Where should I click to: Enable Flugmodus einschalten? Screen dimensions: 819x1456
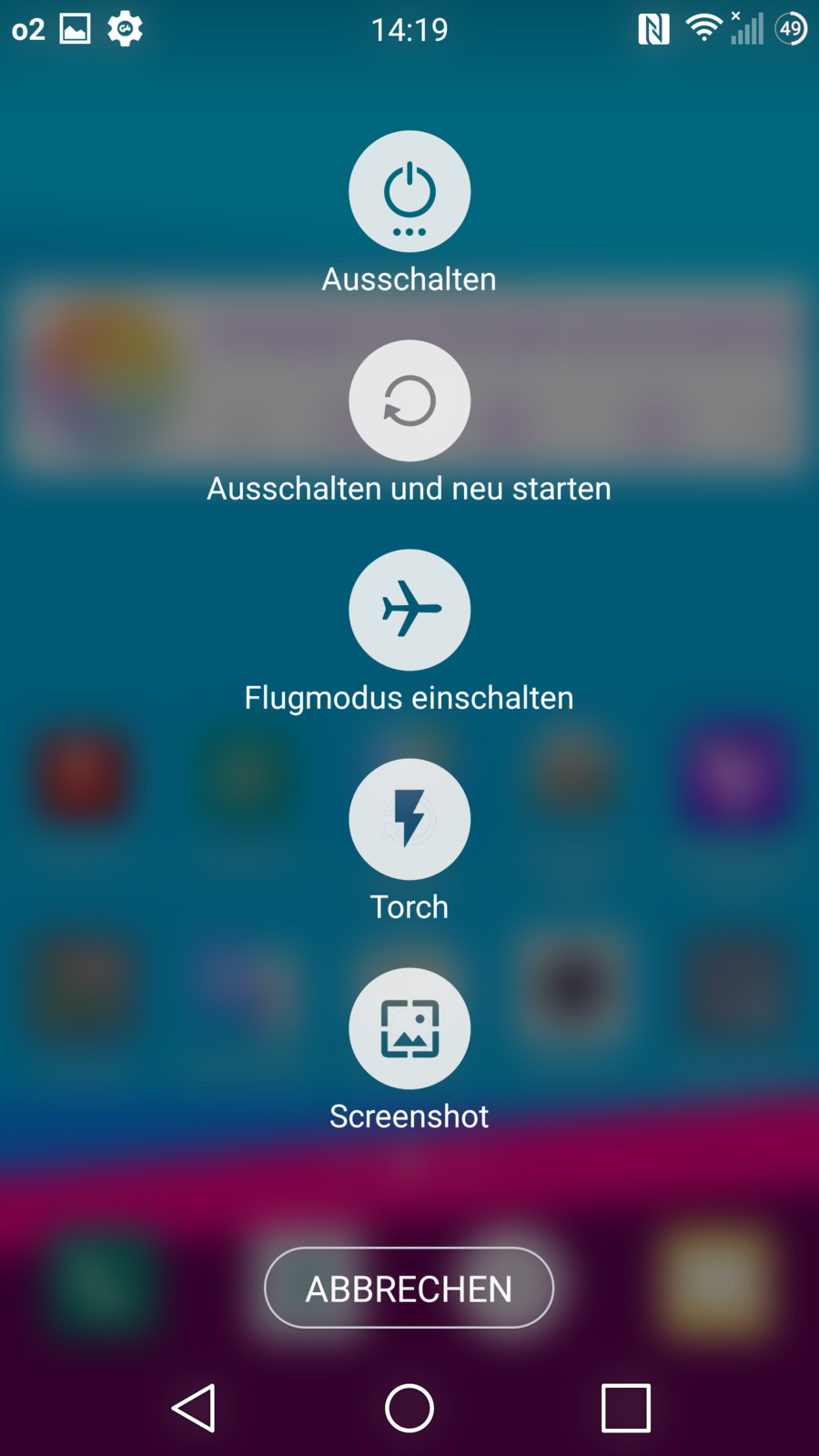pyautogui.click(x=409, y=611)
